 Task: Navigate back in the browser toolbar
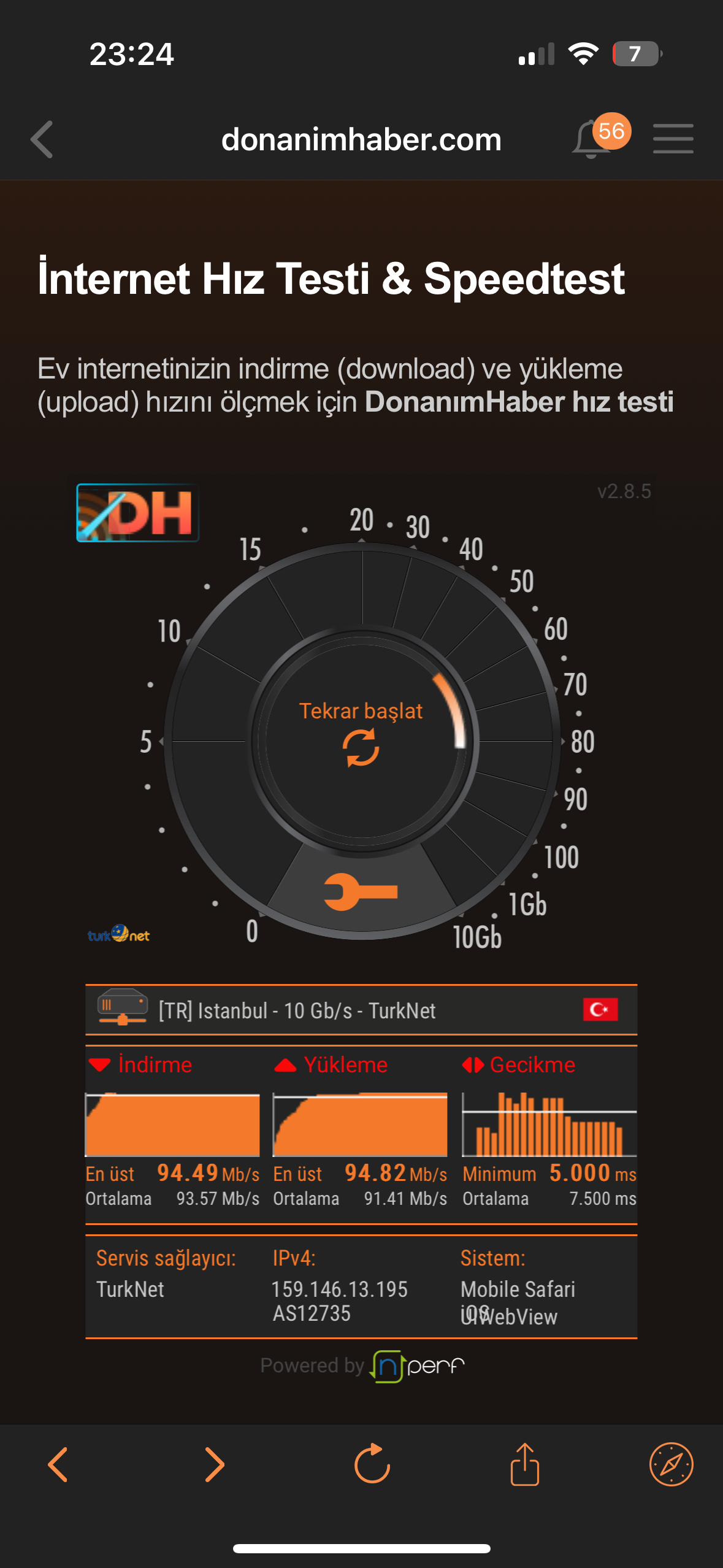point(58,1464)
